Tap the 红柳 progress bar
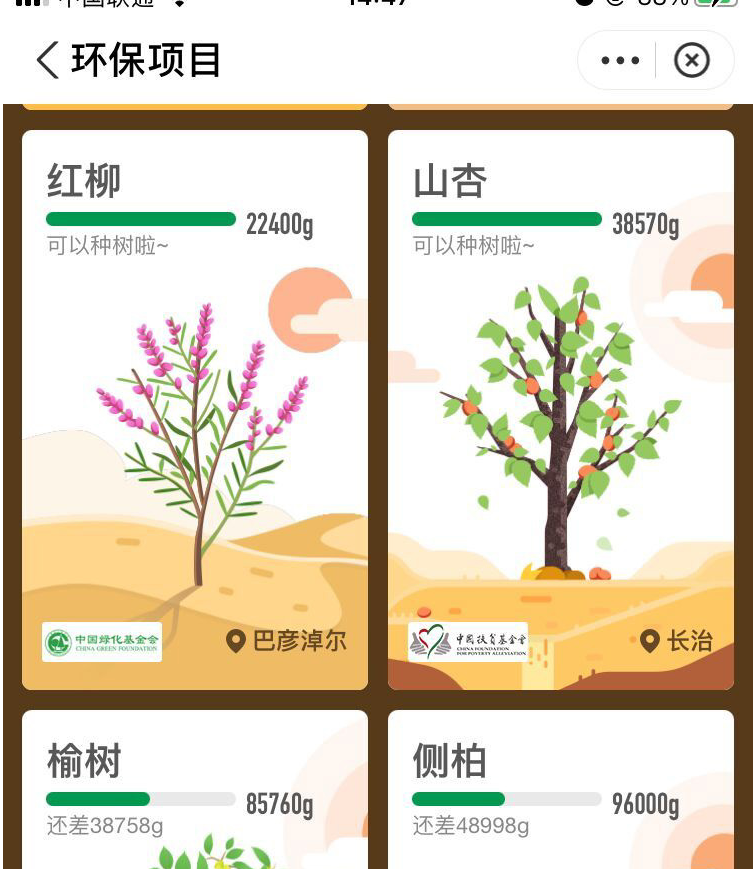756x869 pixels. click(x=141, y=218)
